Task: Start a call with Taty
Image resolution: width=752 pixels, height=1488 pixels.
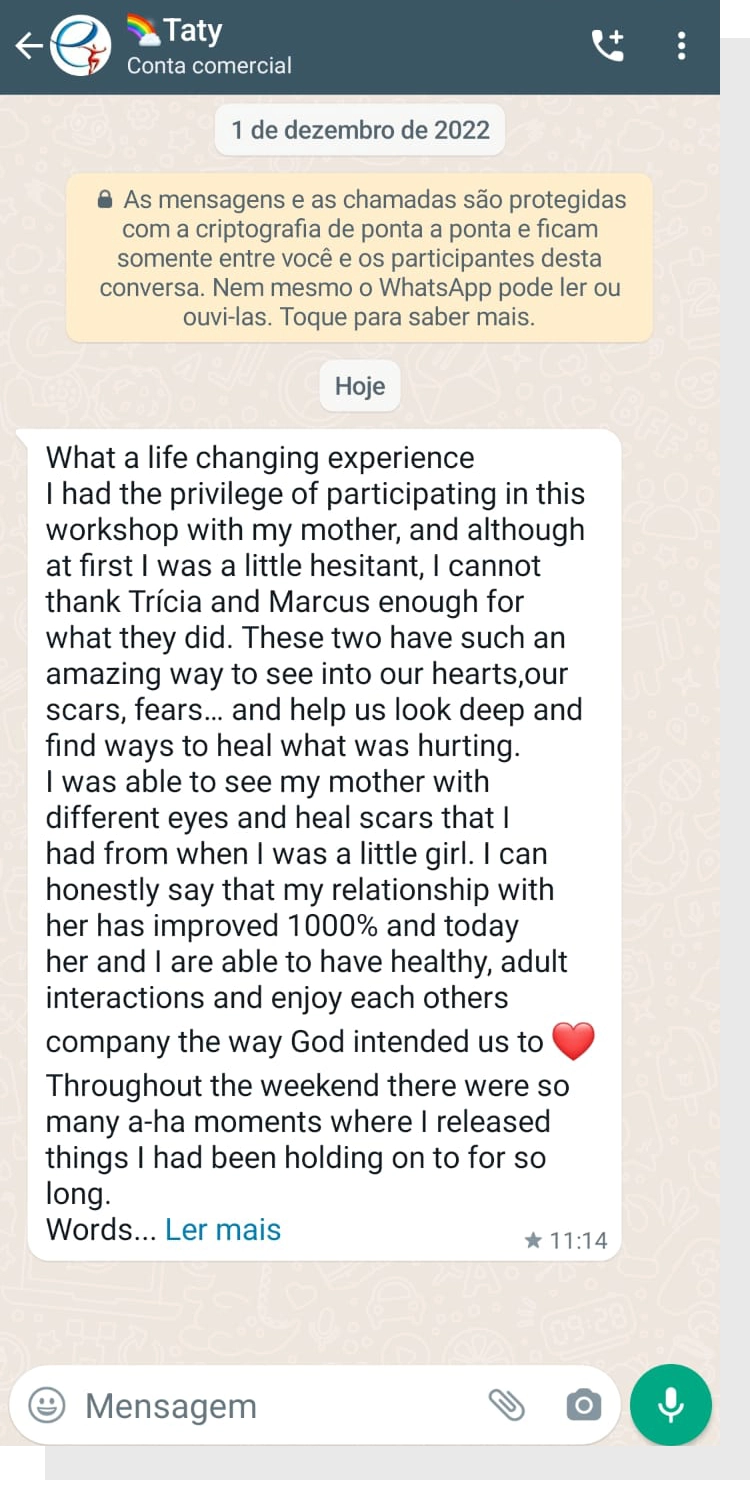Action: coord(607,46)
